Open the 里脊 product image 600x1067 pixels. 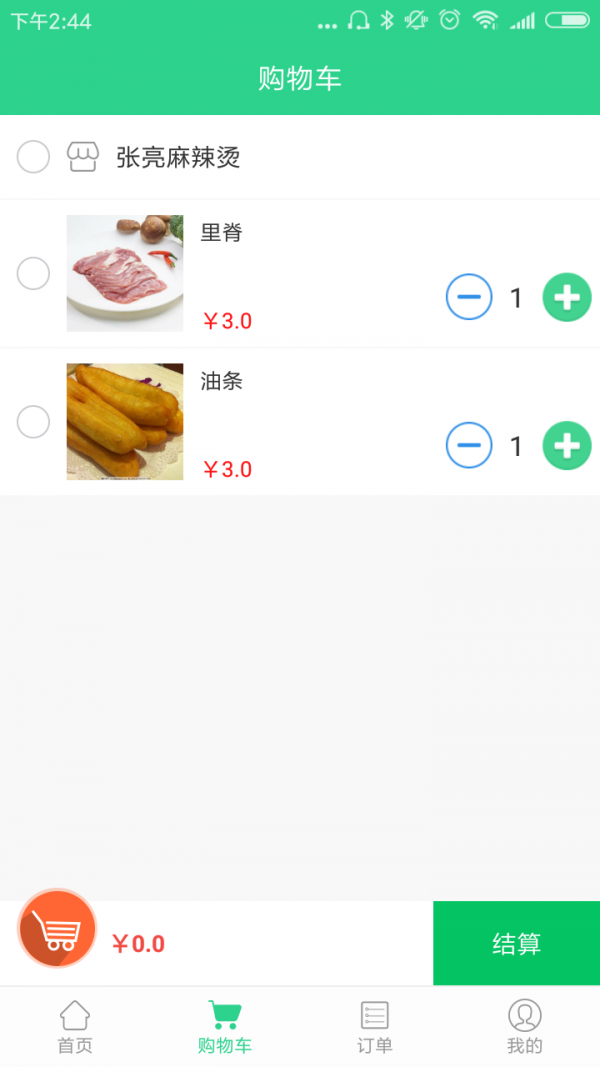[125, 273]
